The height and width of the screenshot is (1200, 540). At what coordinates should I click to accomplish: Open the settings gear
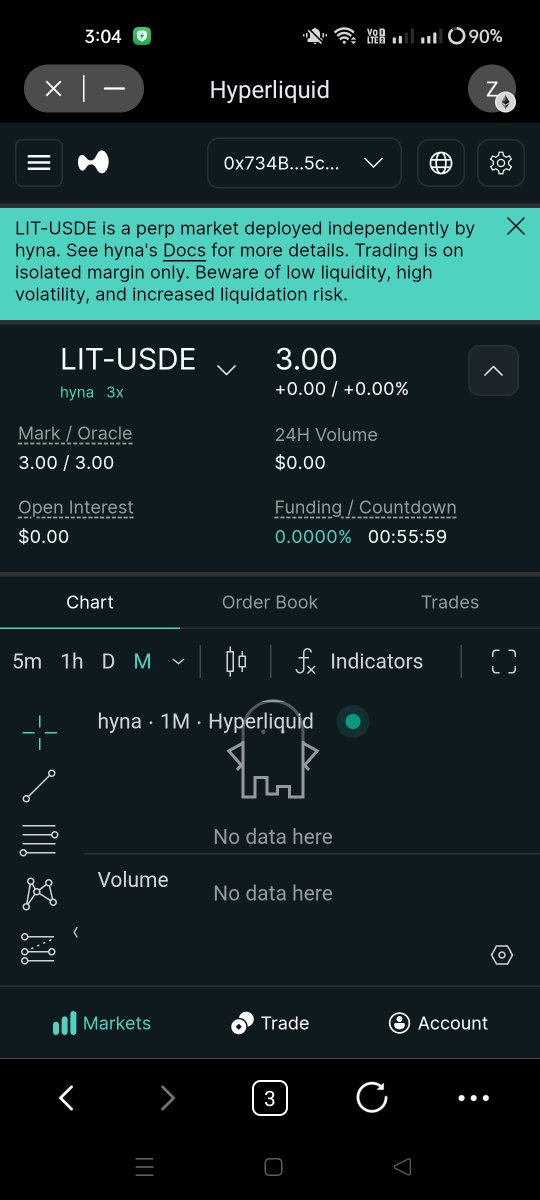coord(501,163)
